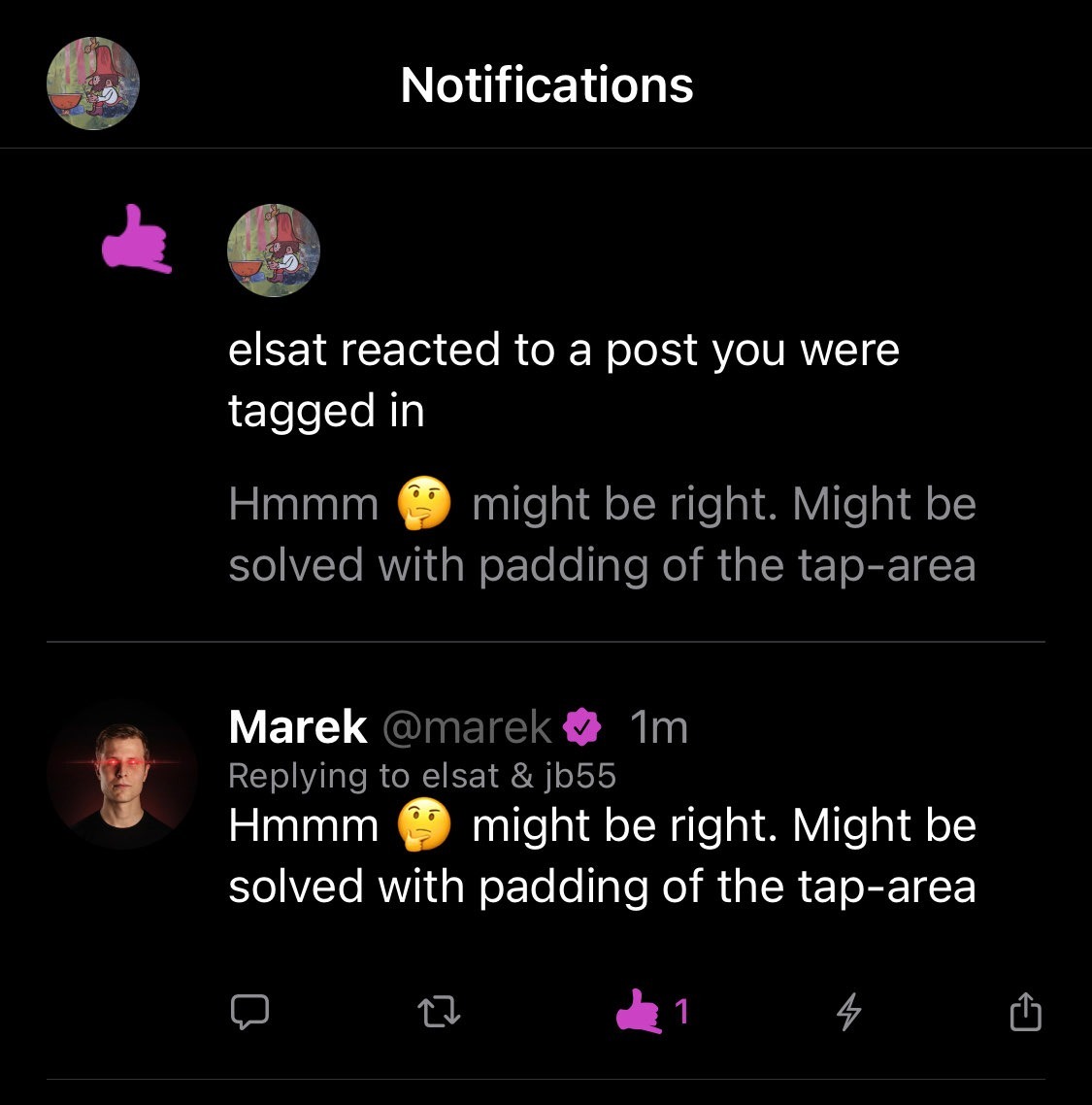Repost Marek's post
This screenshot has width=1092, height=1105.
coord(438,1013)
